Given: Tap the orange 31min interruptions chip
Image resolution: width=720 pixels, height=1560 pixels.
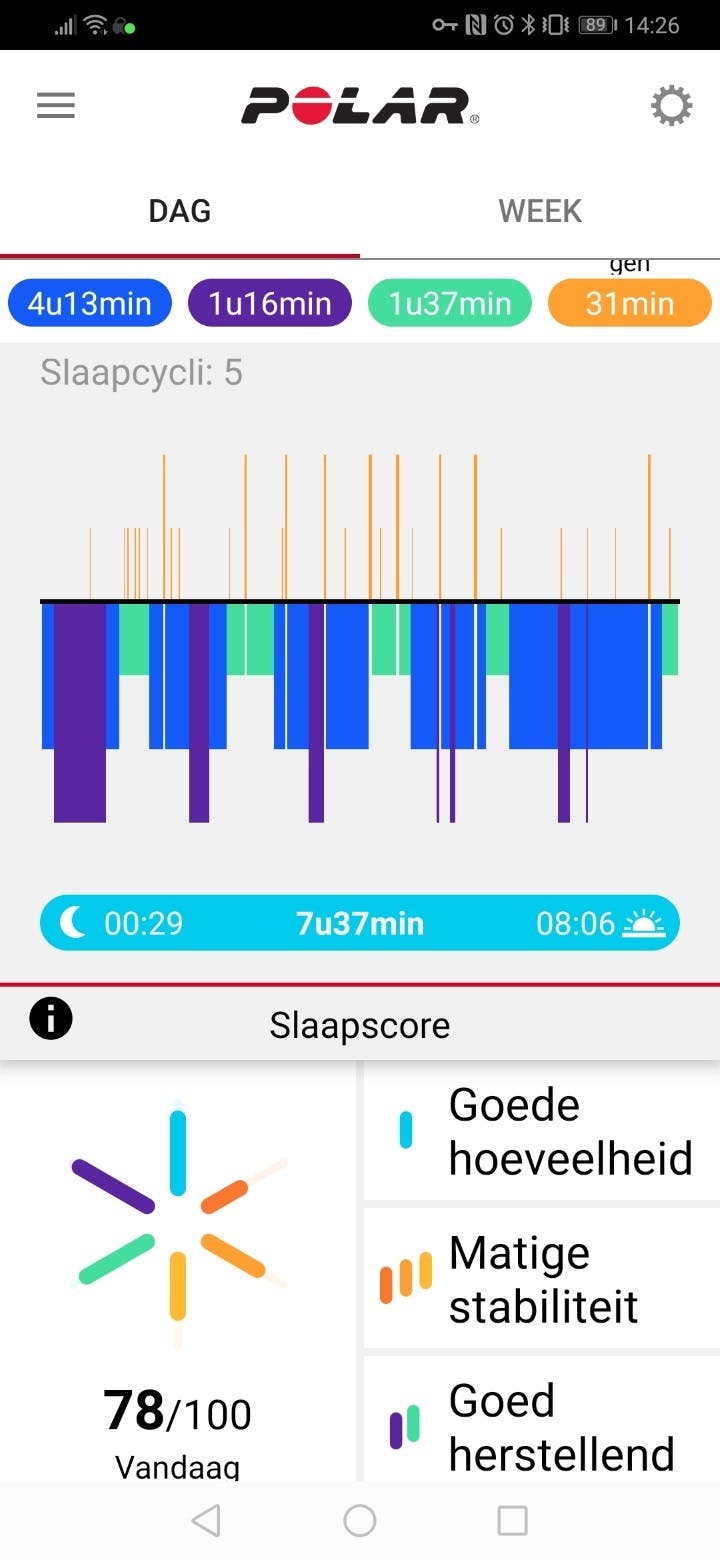Looking at the screenshot, I should coord(630,304).
